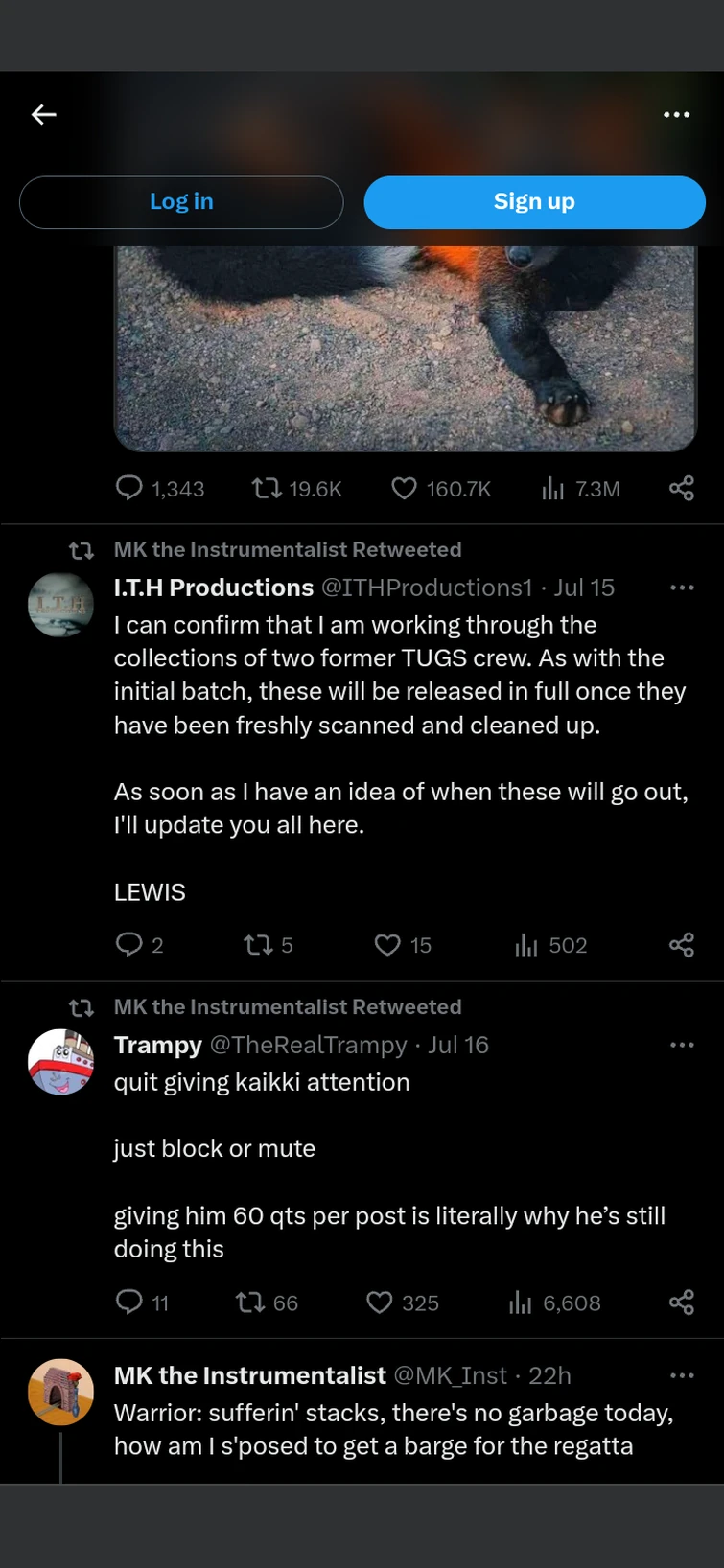Viewport: 724px width, 1568px height.
Task: Reply to I.T.H Productions' tweet
Action: [128, 945]
